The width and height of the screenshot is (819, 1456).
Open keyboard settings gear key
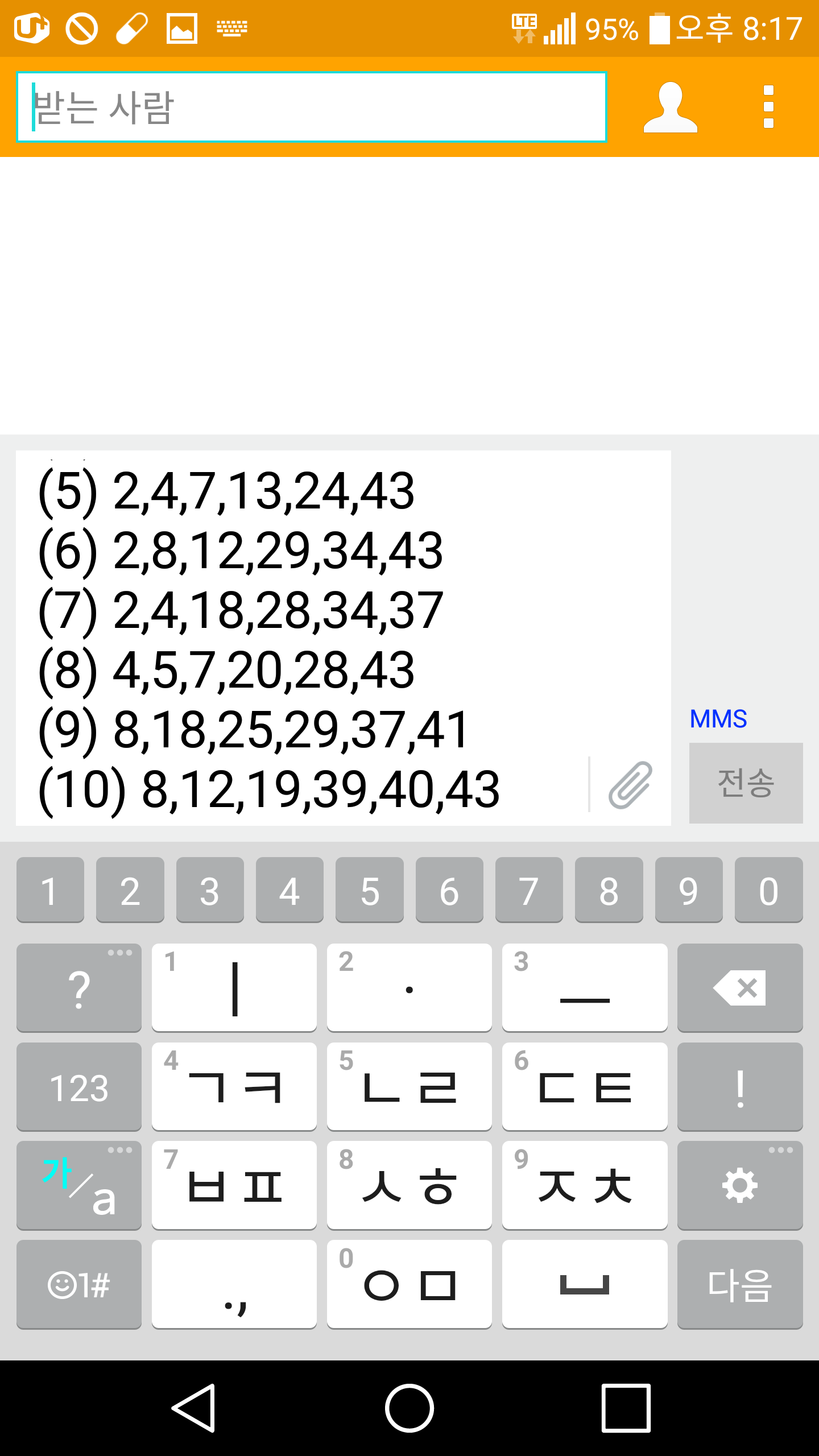(x=739, y=1185)
